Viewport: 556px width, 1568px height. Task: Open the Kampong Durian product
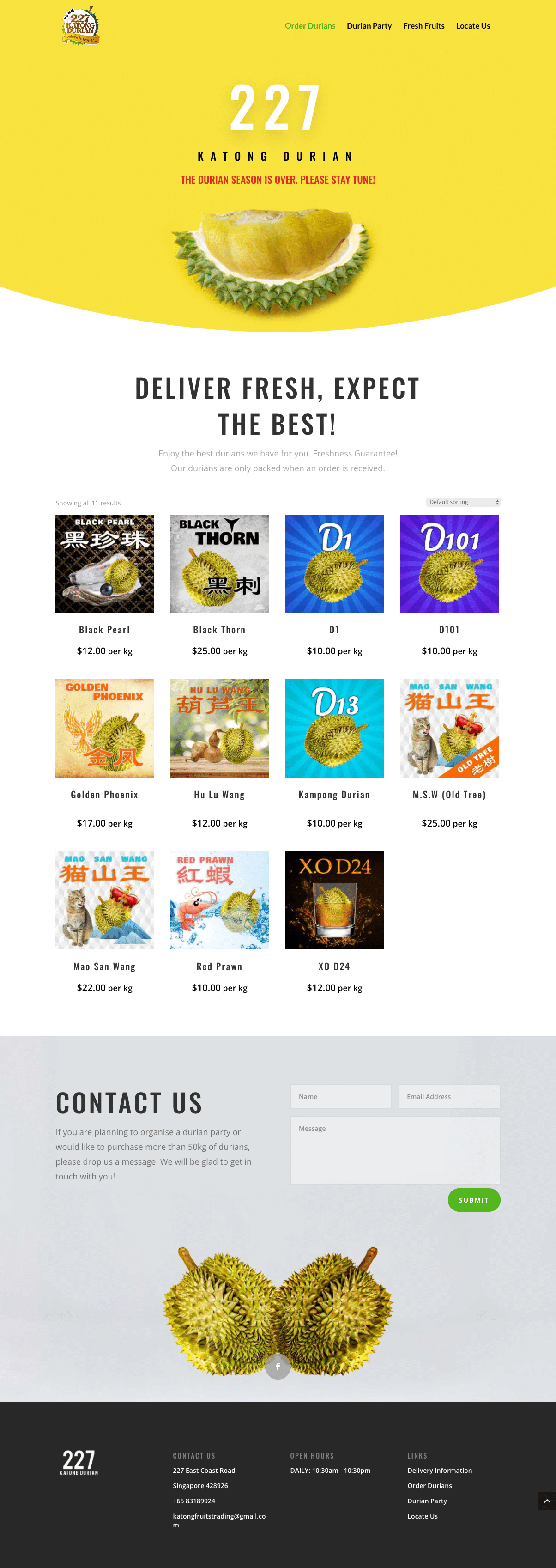334,728
